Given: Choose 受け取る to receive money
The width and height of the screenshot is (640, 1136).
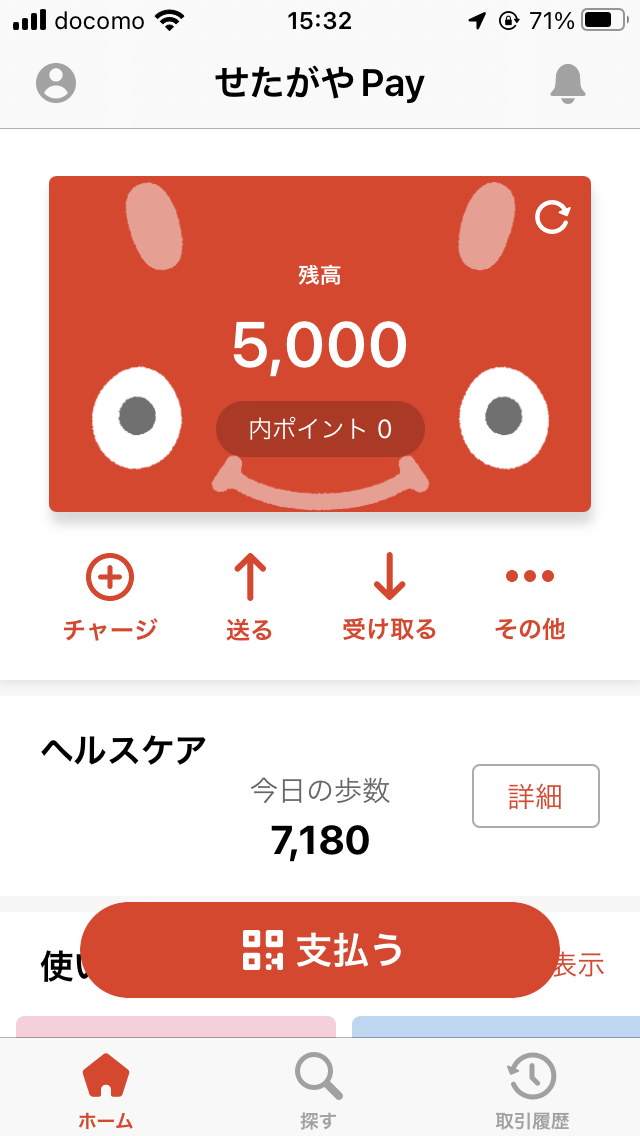Looking at the screenshot, I should tap(389, 597).
